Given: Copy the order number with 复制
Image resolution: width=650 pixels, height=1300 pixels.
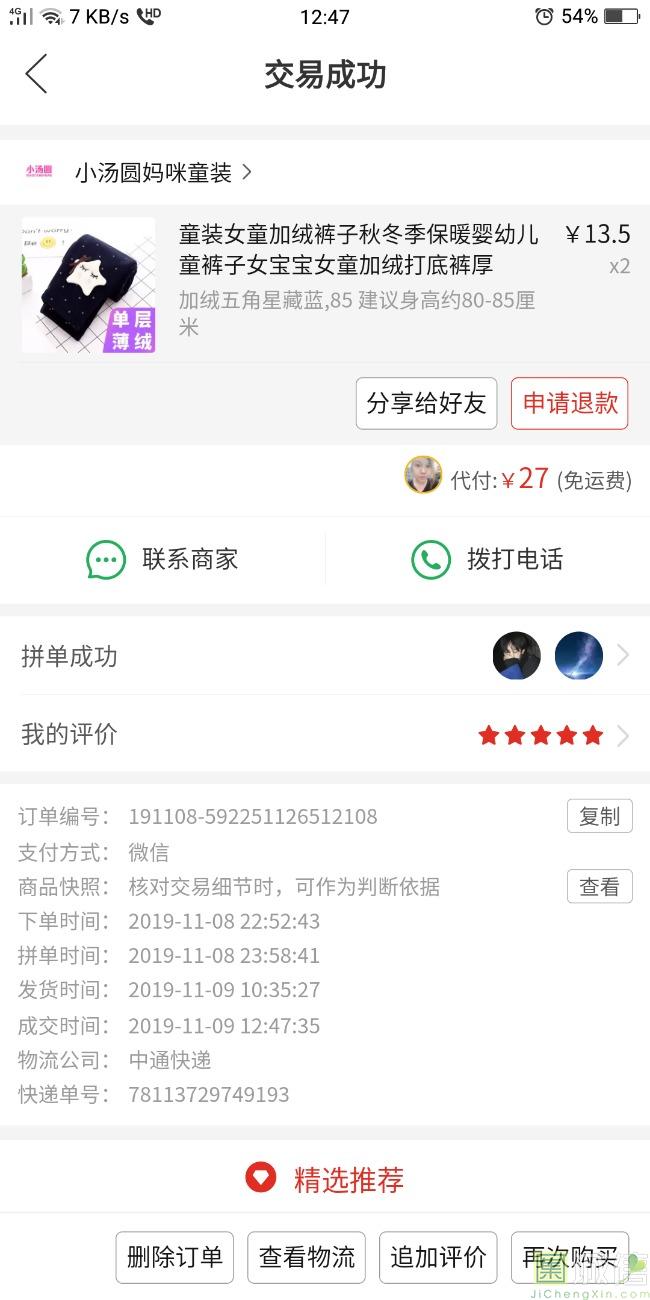Looking at the screenshot, I should (x=600, y=816).
